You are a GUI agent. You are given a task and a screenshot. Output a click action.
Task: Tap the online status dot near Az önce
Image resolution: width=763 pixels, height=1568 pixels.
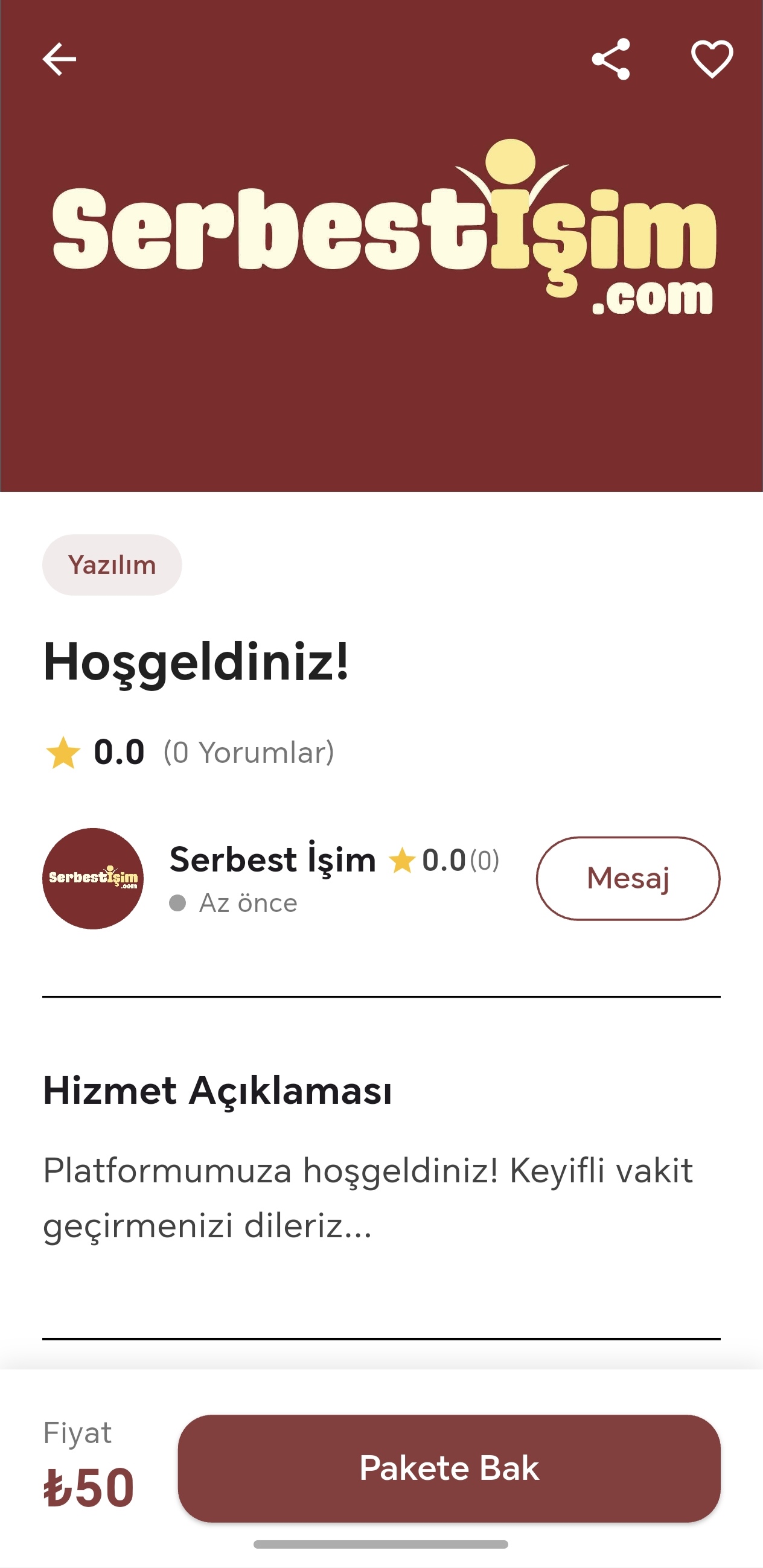point(177,904)
